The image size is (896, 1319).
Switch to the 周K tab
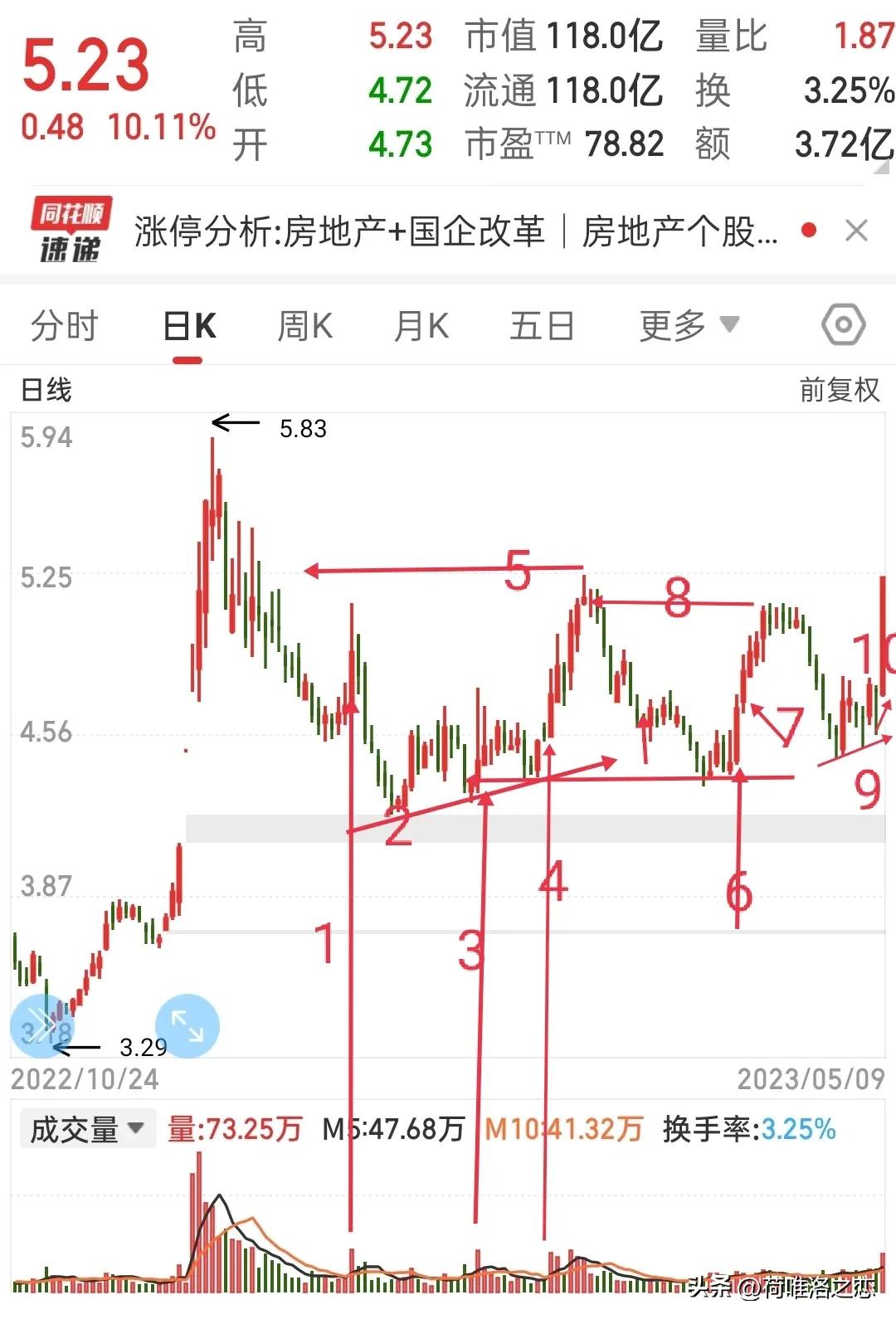coord(304,325)
